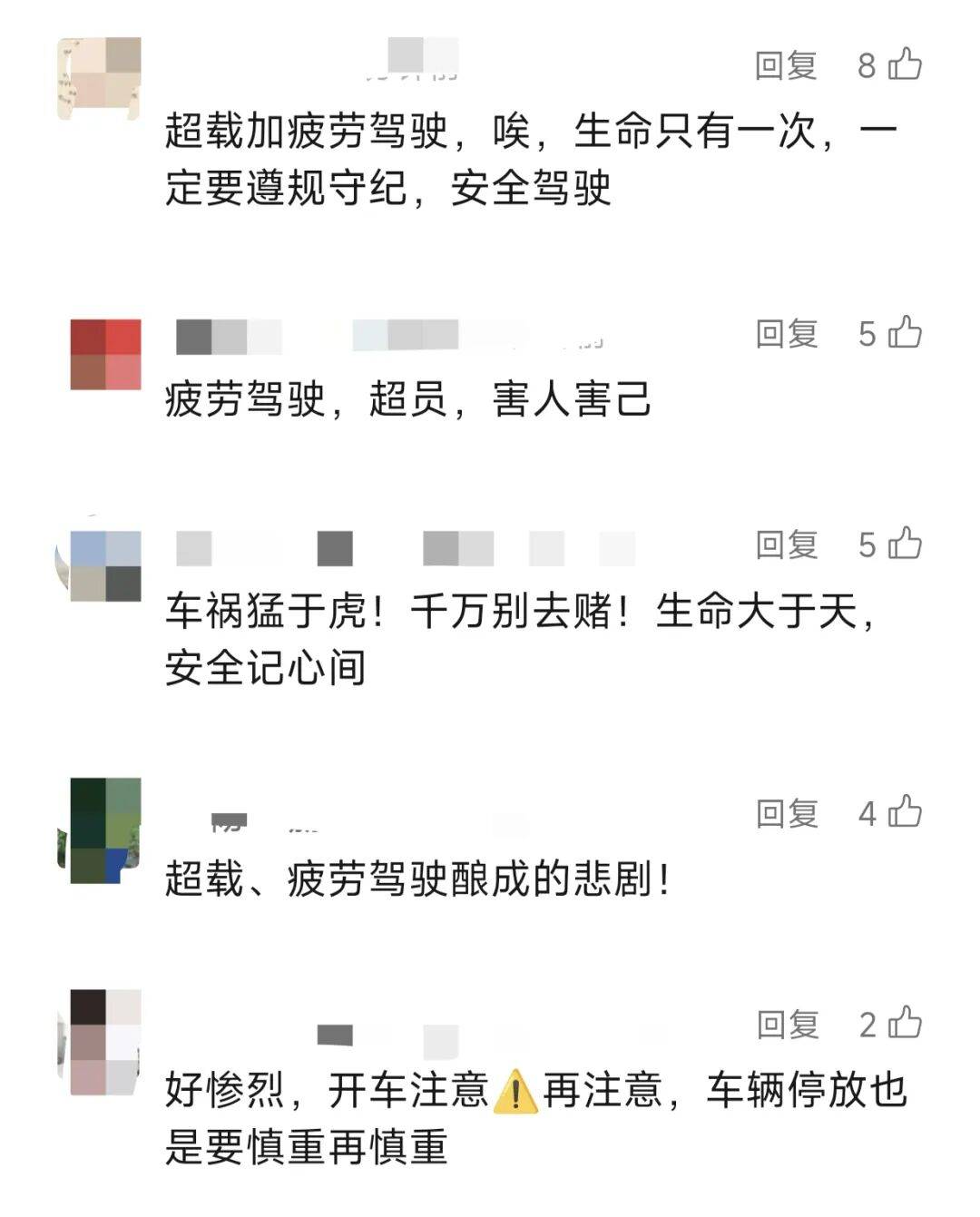Like the comment 疲劳驾驶，超员，害人害己

tap(905, 333)
